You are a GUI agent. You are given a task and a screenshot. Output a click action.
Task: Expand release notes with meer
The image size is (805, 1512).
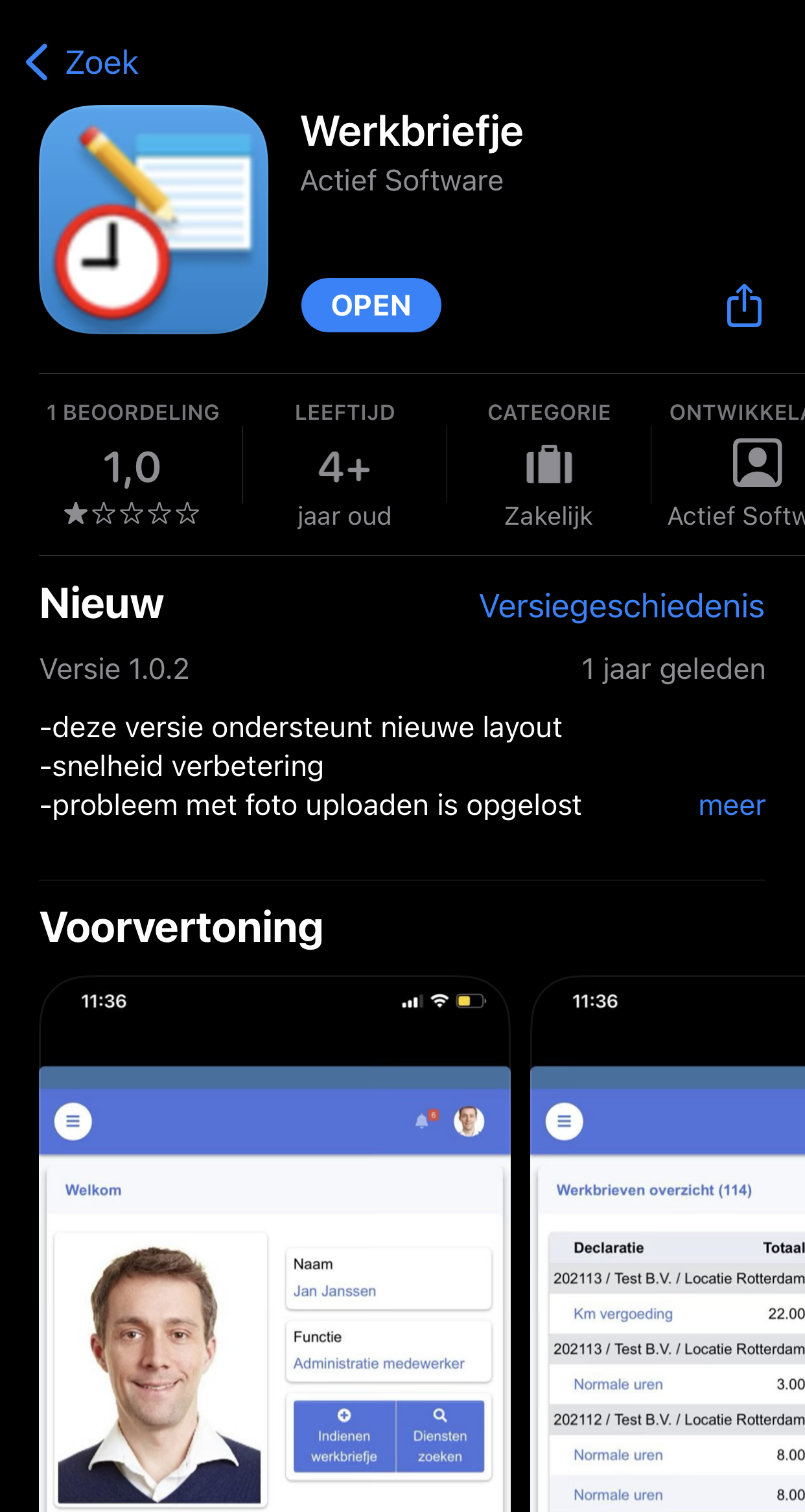coord(731,805)
